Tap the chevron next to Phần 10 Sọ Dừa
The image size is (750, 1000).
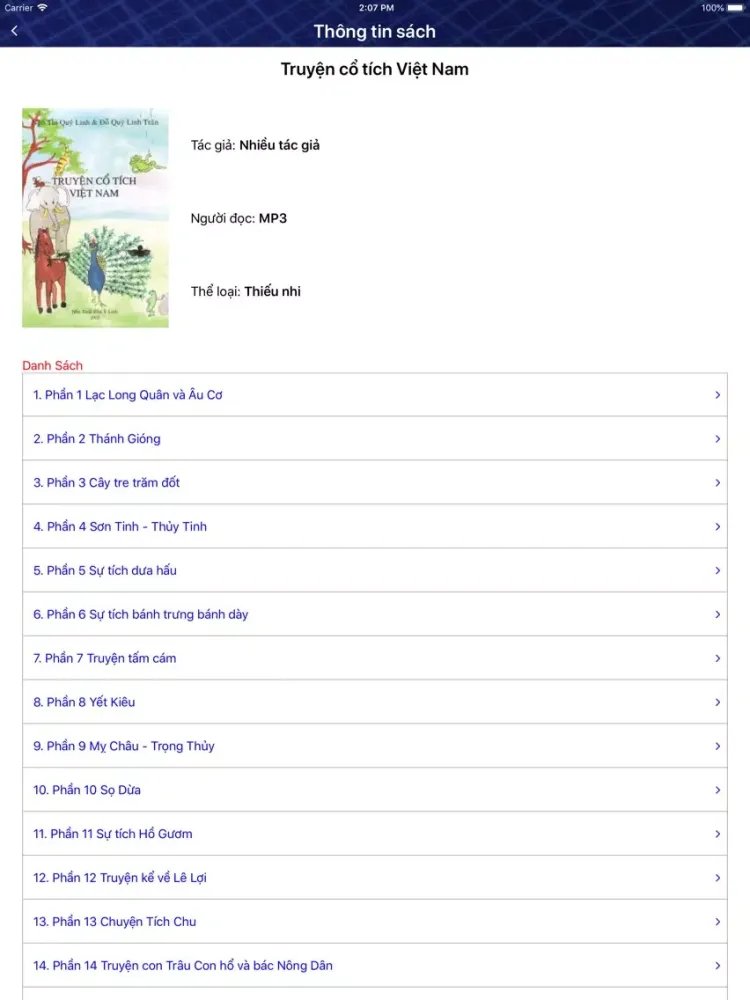click(x=717, y=790)
